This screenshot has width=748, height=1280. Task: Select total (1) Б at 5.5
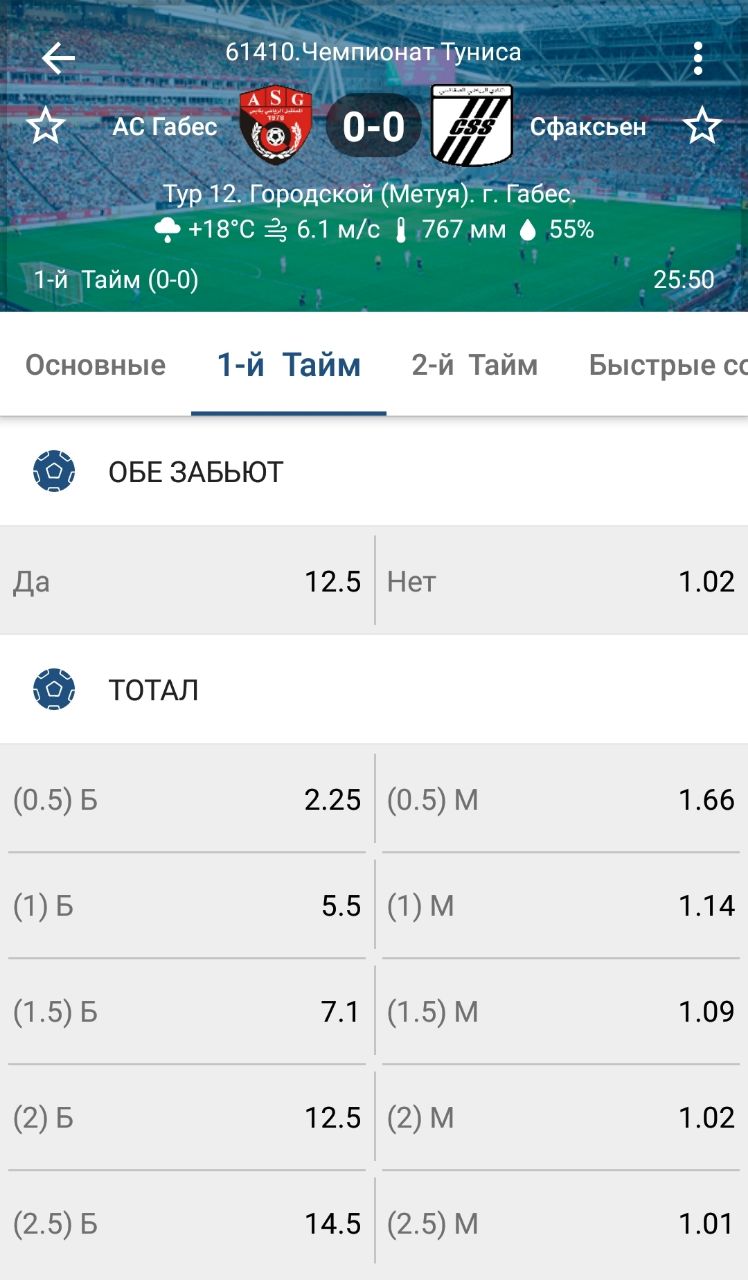(187, 905)
